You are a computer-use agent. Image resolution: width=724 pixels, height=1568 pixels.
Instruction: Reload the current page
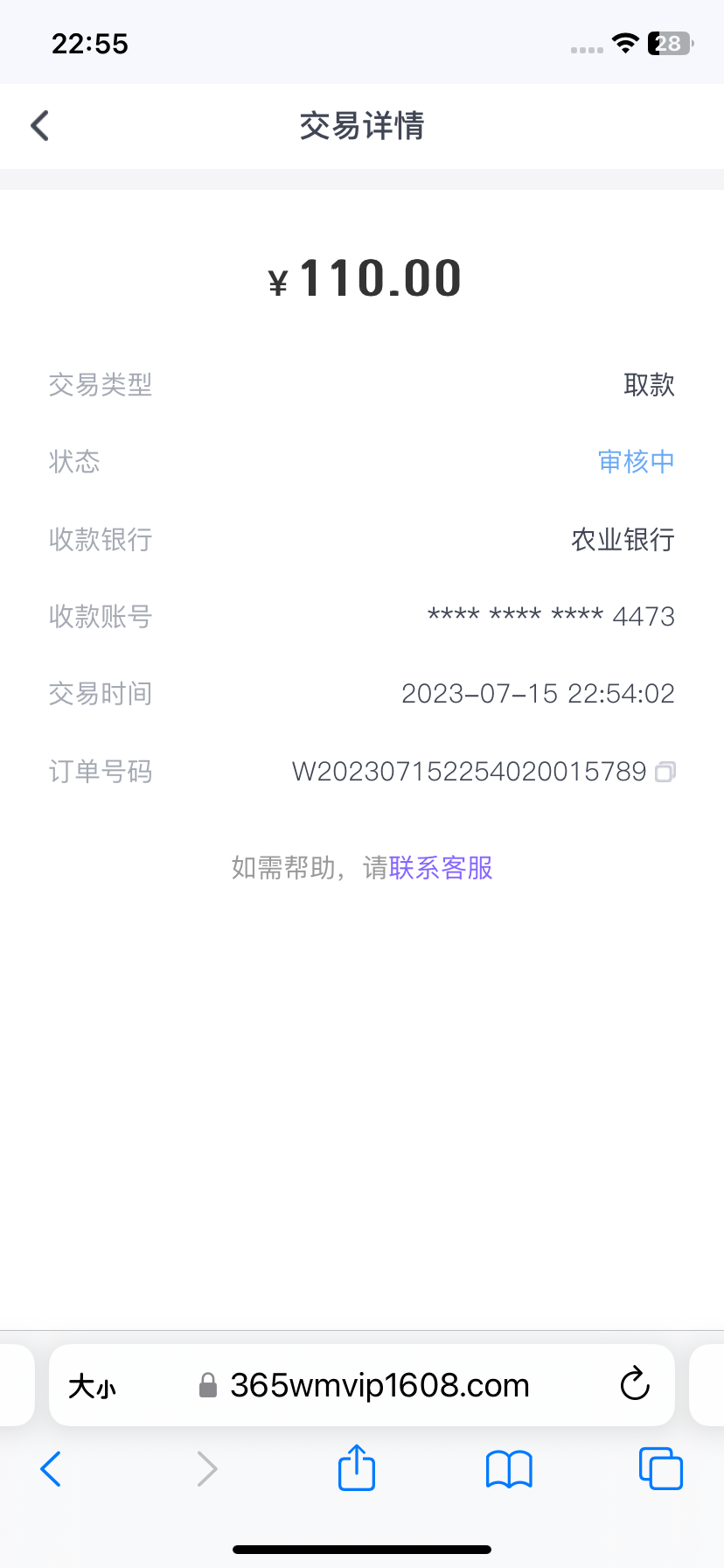(x=634, y=1385)
